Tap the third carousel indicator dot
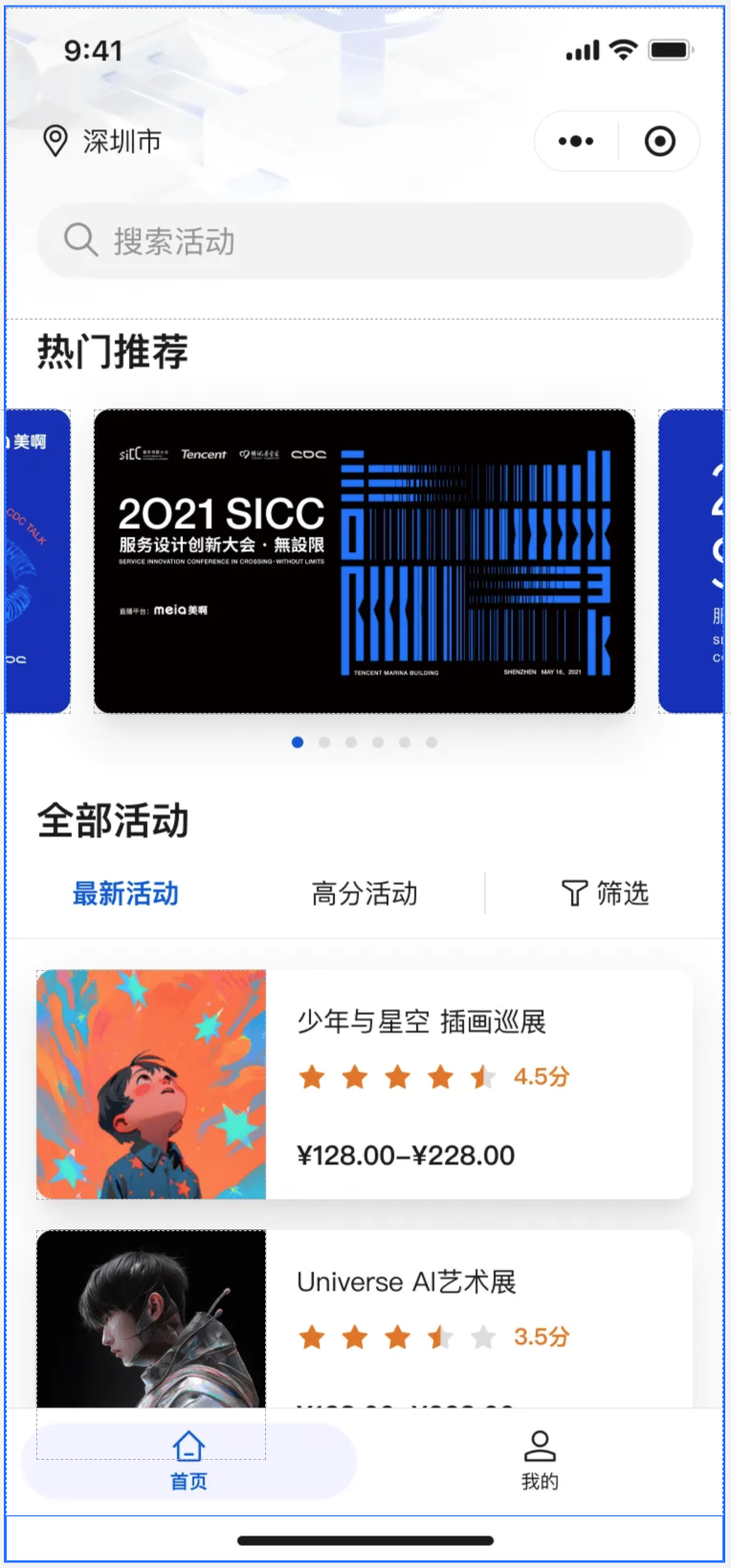This screenshot has width=731, height=1568. (351, 741)
